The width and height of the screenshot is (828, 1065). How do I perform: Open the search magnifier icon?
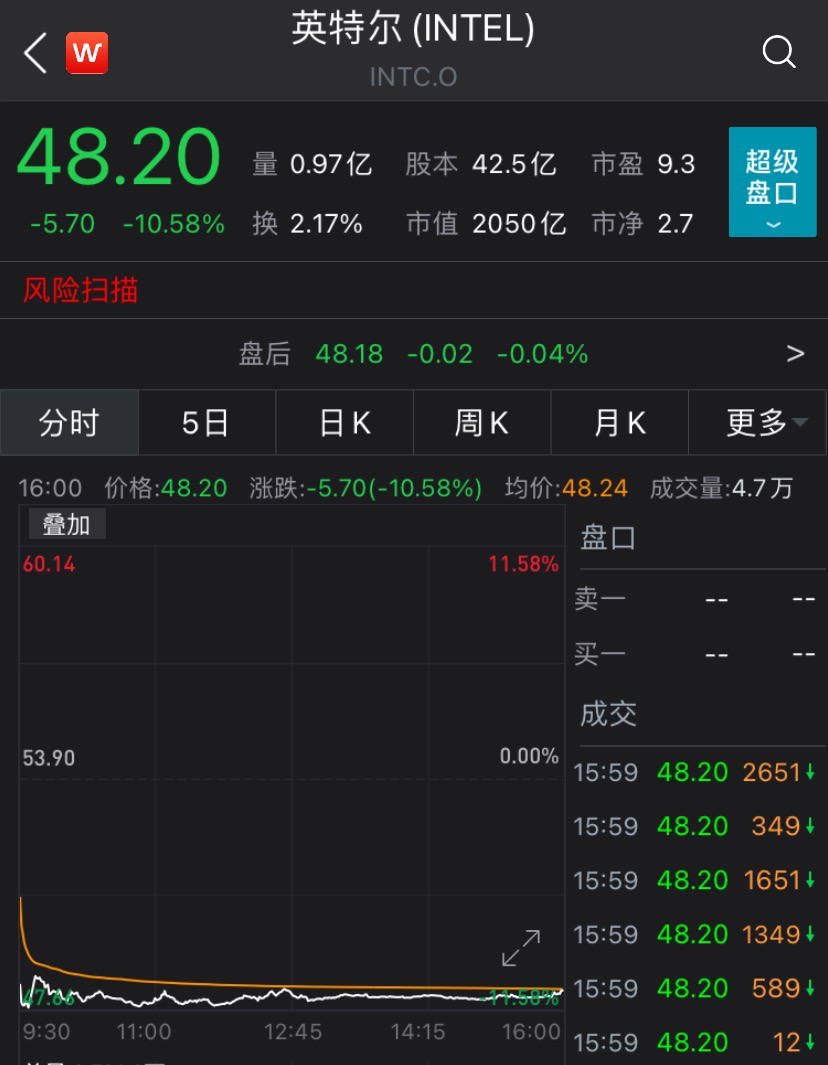tap(778, 52)
